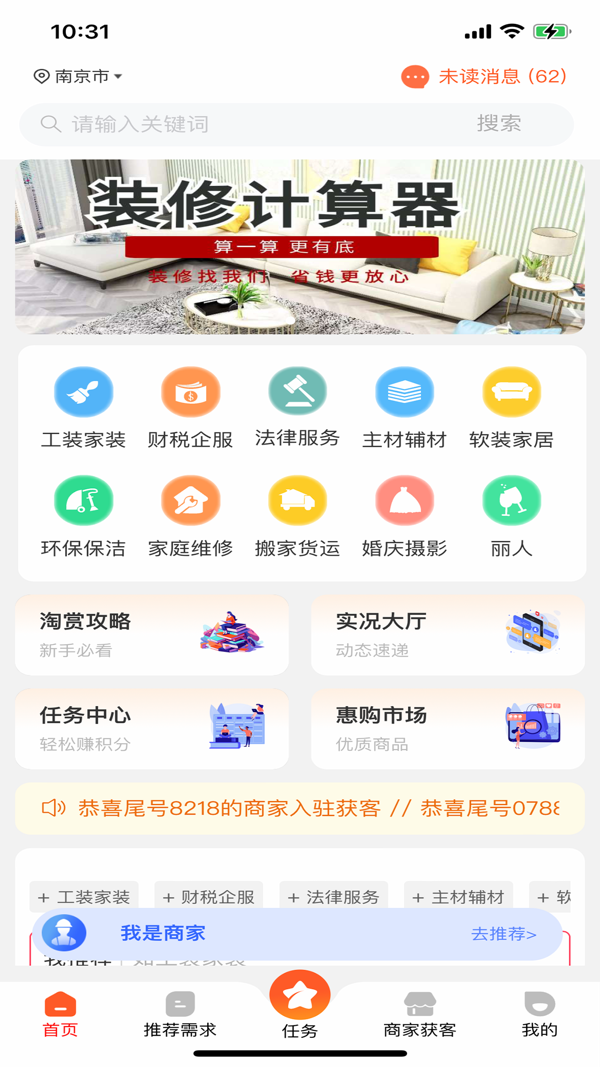Open the 装修计算器 banner
Screen dimensions: 600x1067
click(300, 247)
